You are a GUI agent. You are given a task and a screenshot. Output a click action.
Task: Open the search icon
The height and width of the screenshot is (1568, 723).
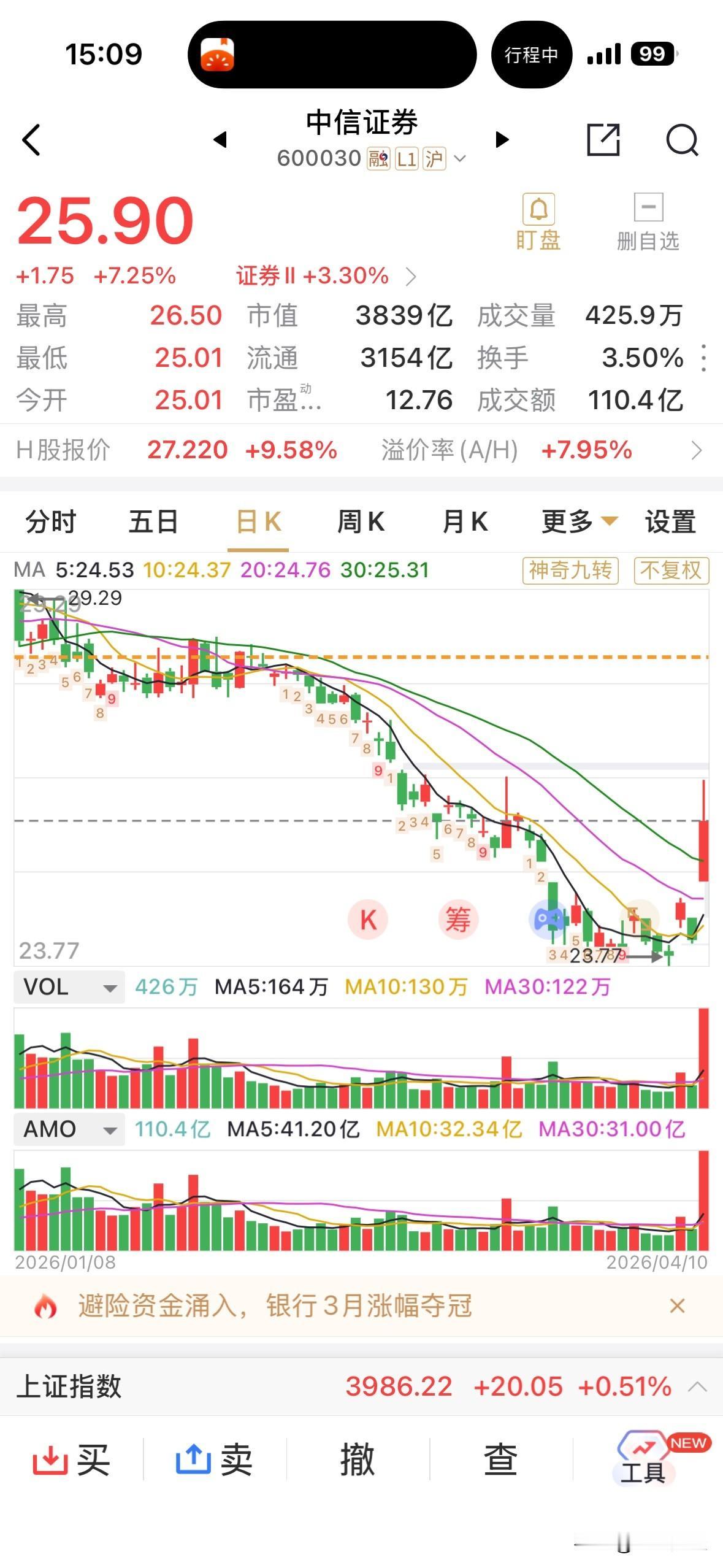[x=683, y=140]
